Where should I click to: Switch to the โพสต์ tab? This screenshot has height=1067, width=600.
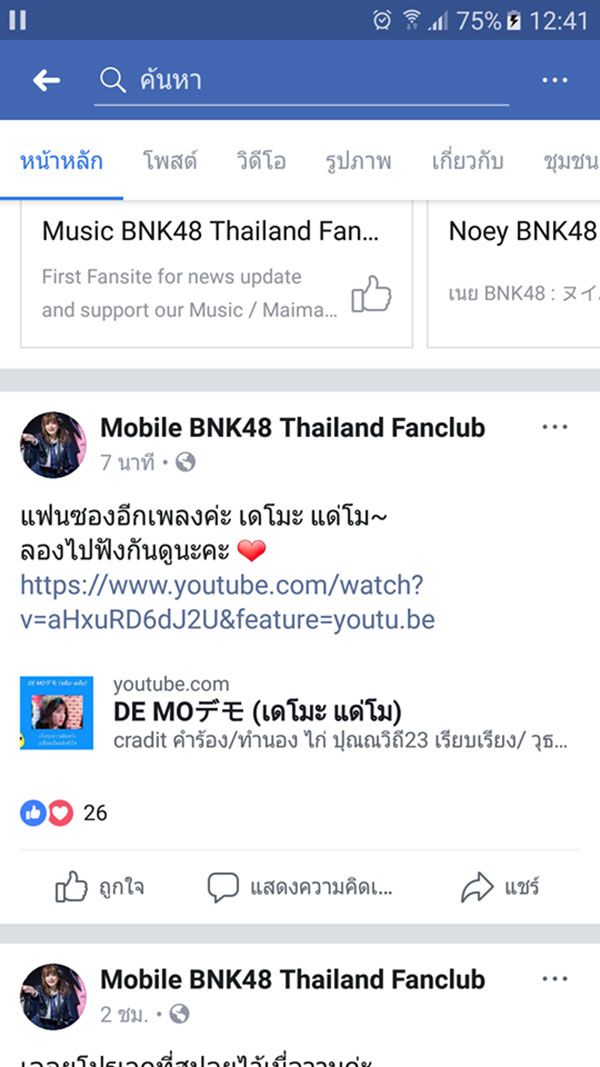click(x=169, y=161)
